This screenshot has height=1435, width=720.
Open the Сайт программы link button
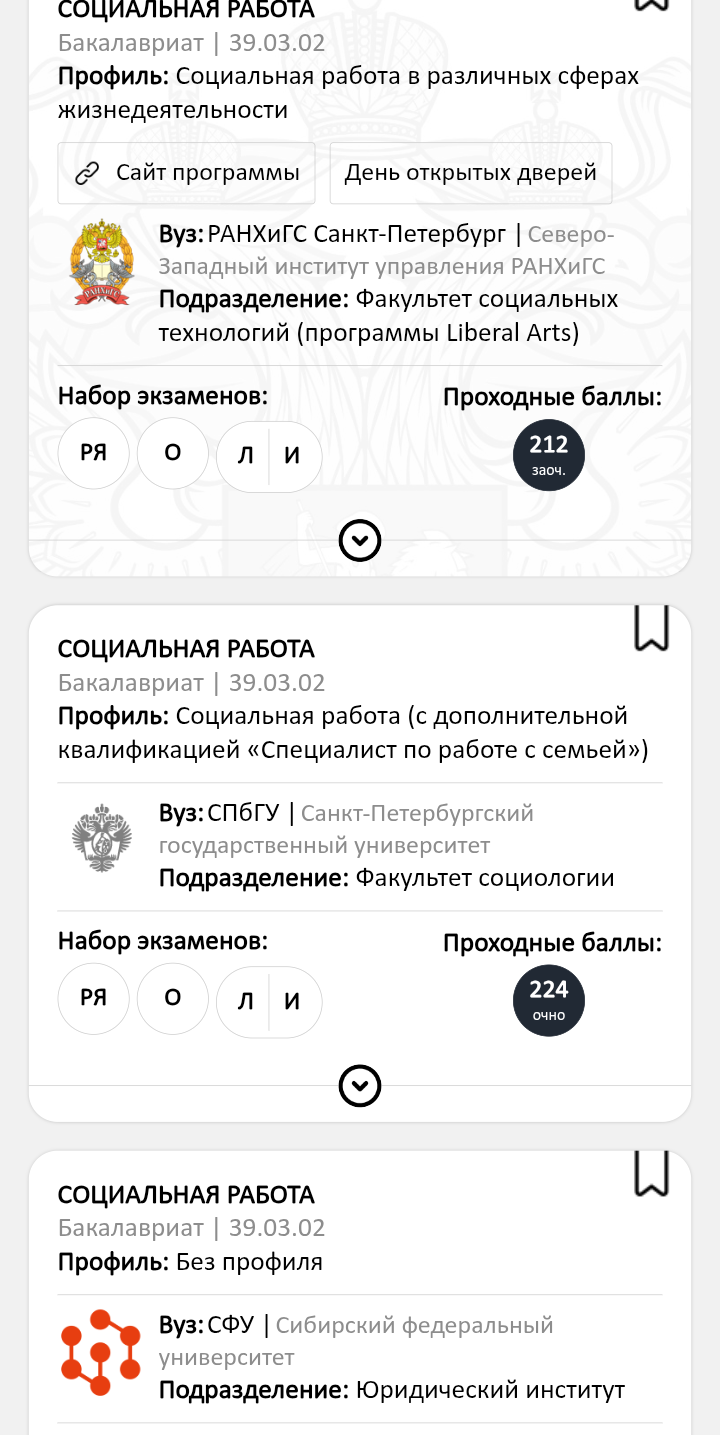point(186,173)
